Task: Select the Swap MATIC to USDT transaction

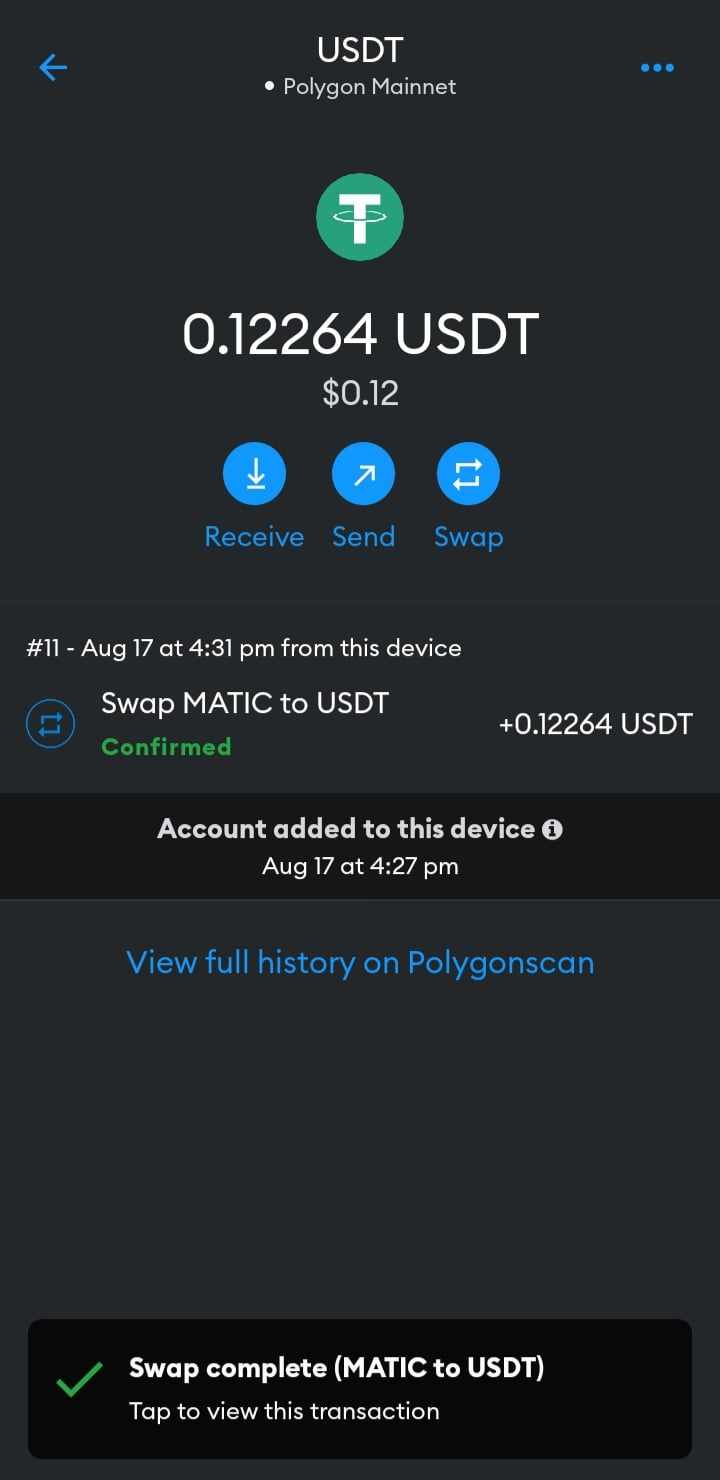Action: coord(244,702)
